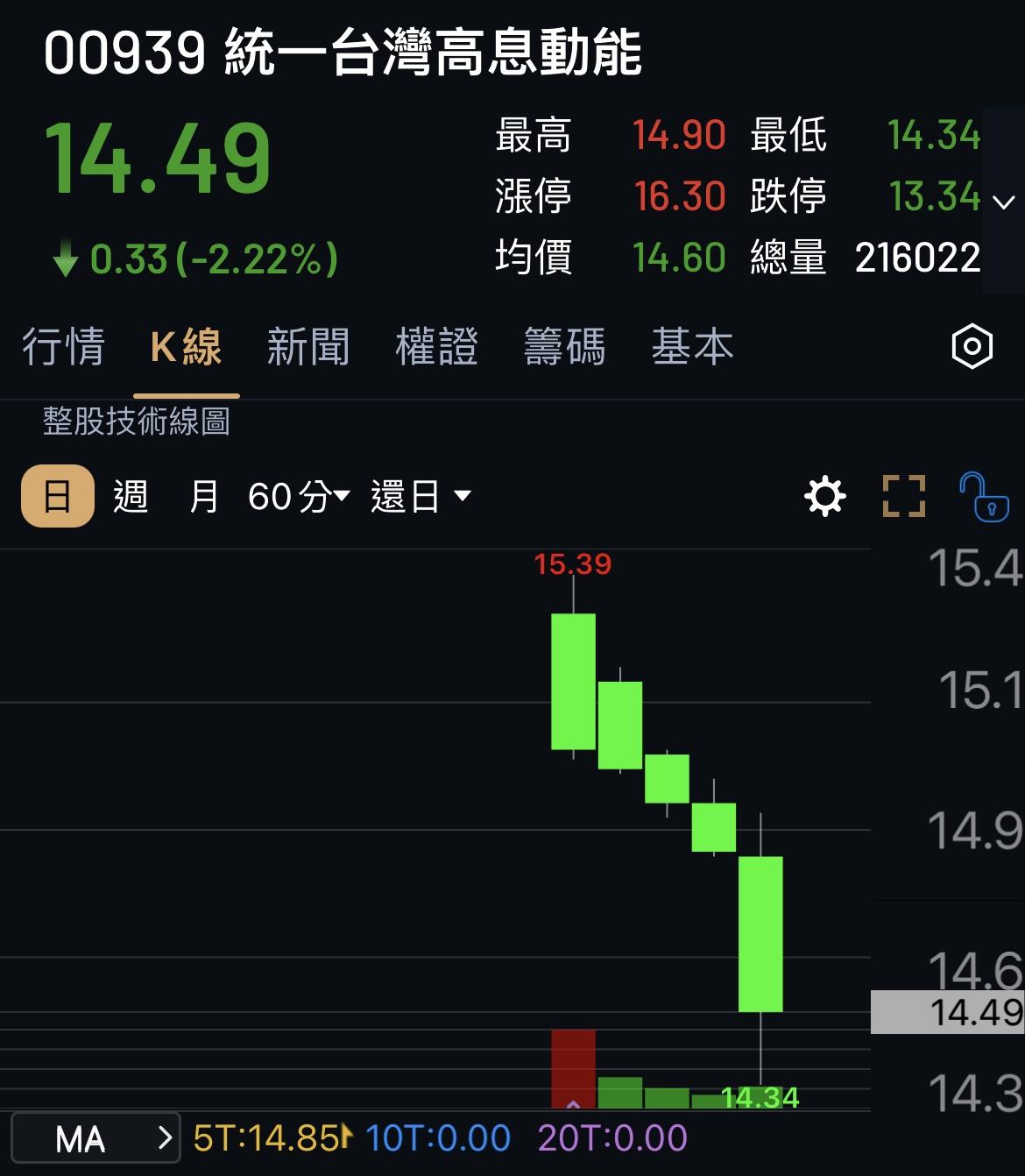Expand chart to fullscreen
The width and height of the screenshot is (1025, 1176).
pos(903,497)
